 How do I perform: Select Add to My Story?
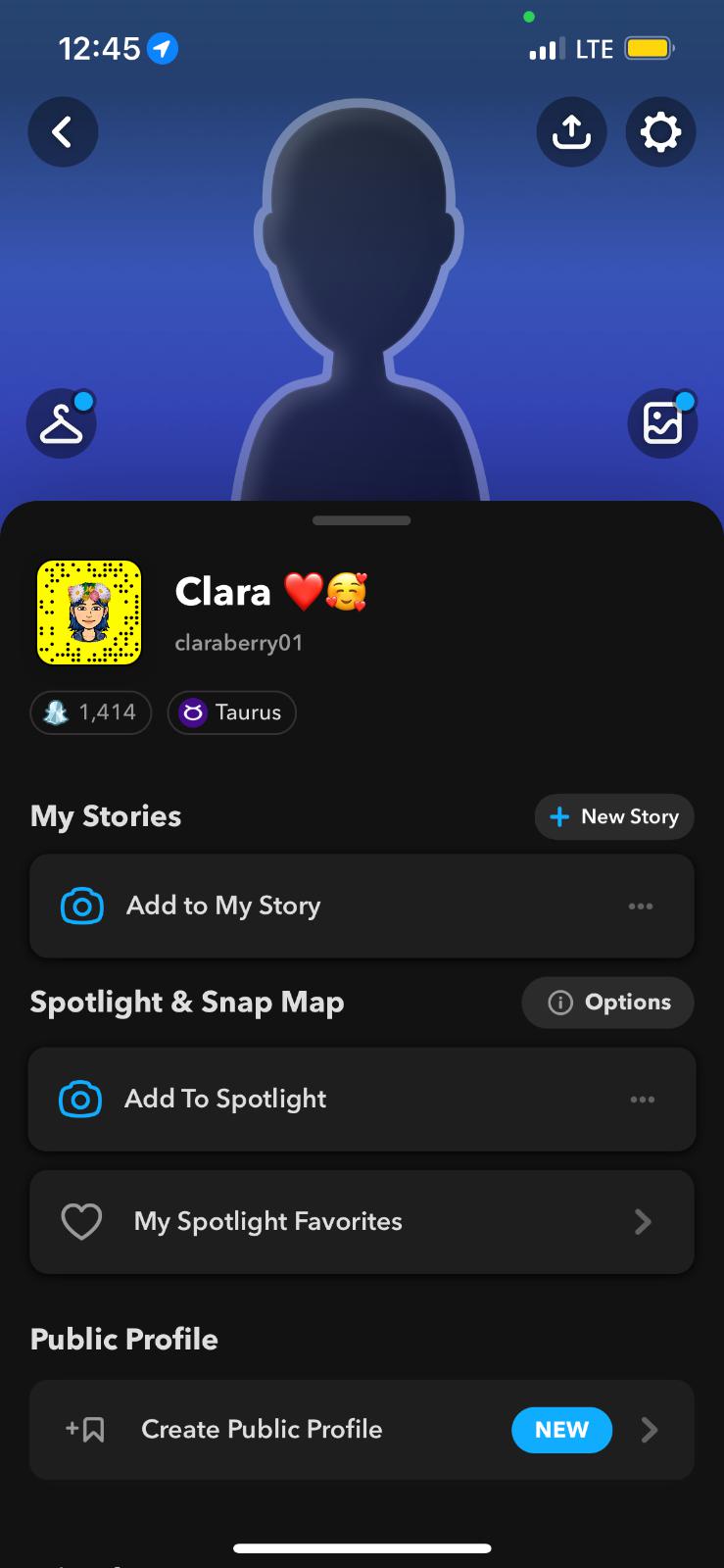(x=223, y=906)
